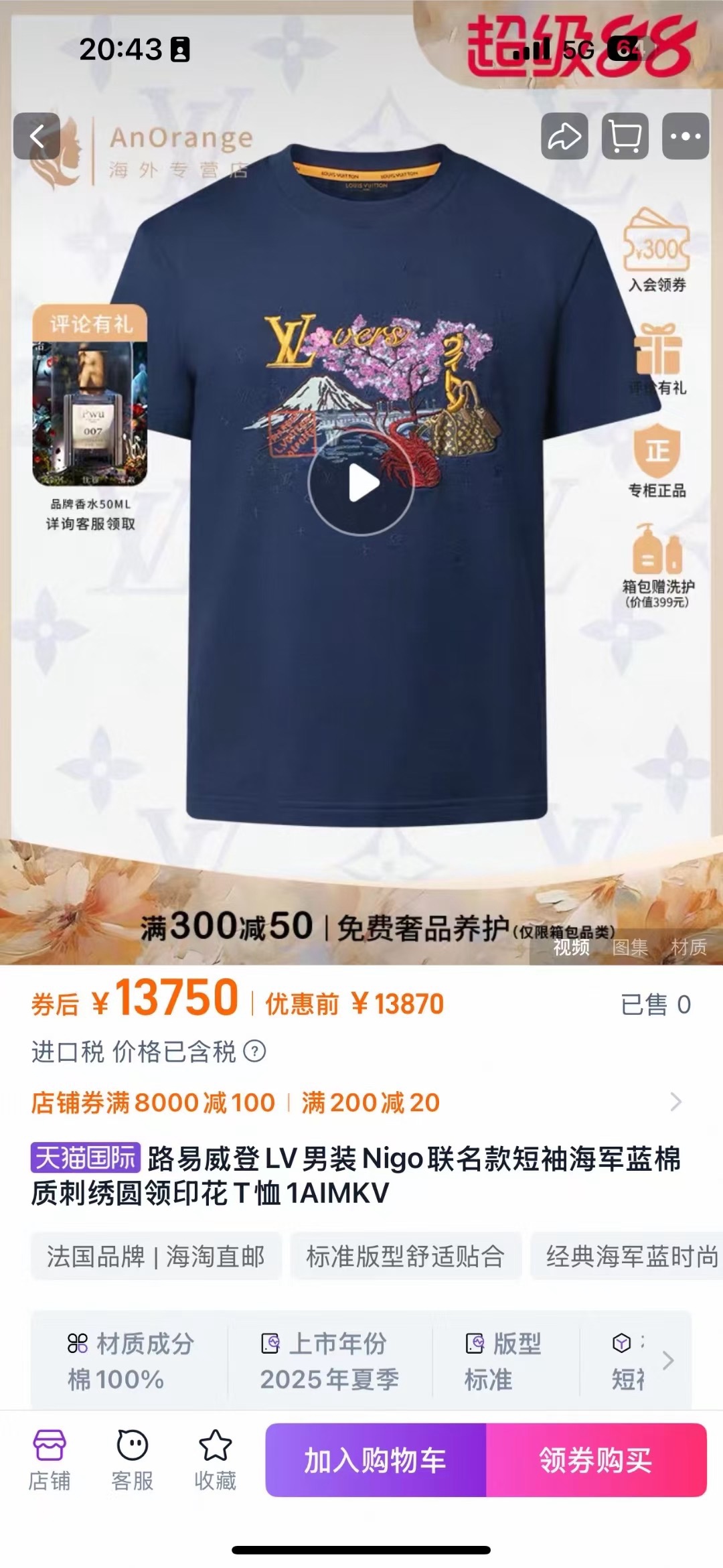
Task: Switch to the 图集 gallery tab
Action: click(x=630, y=947)
